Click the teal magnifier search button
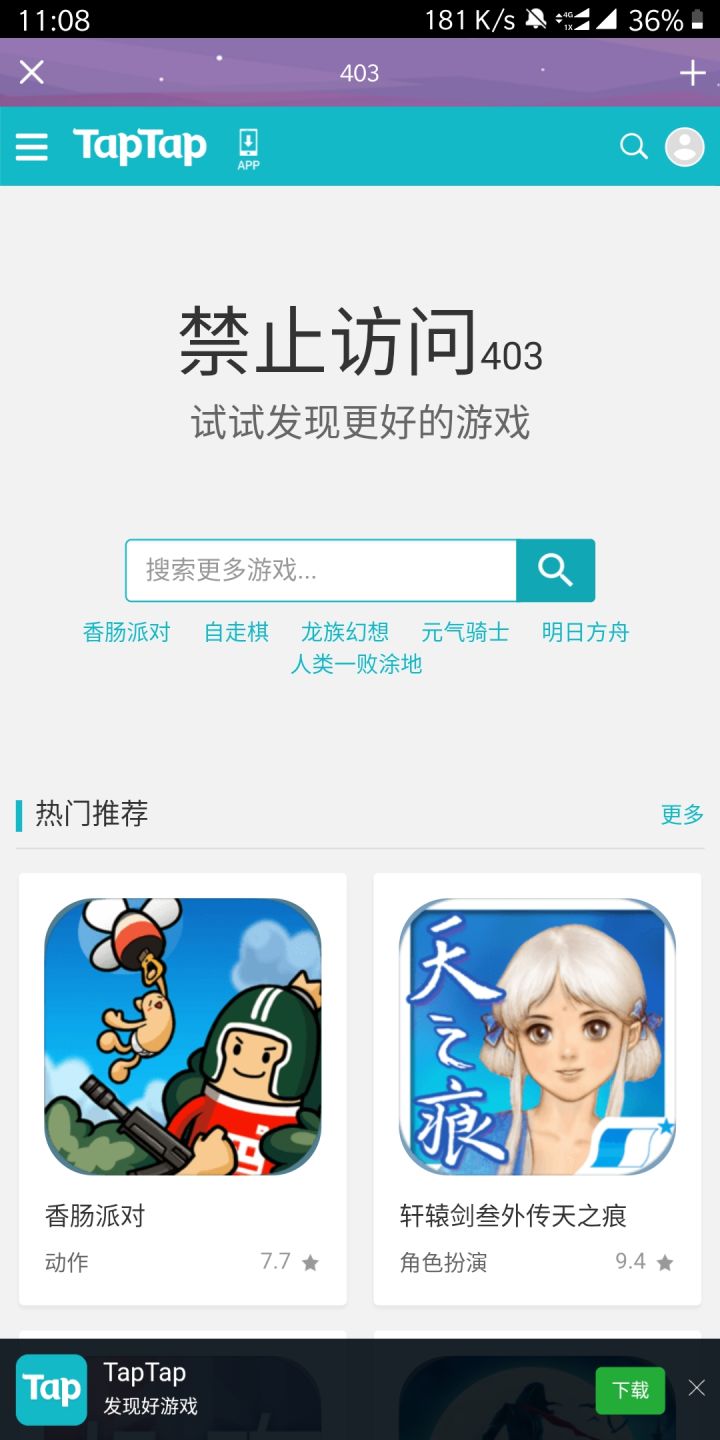This screenshot has height=1440, width=720. coord(556,570)
